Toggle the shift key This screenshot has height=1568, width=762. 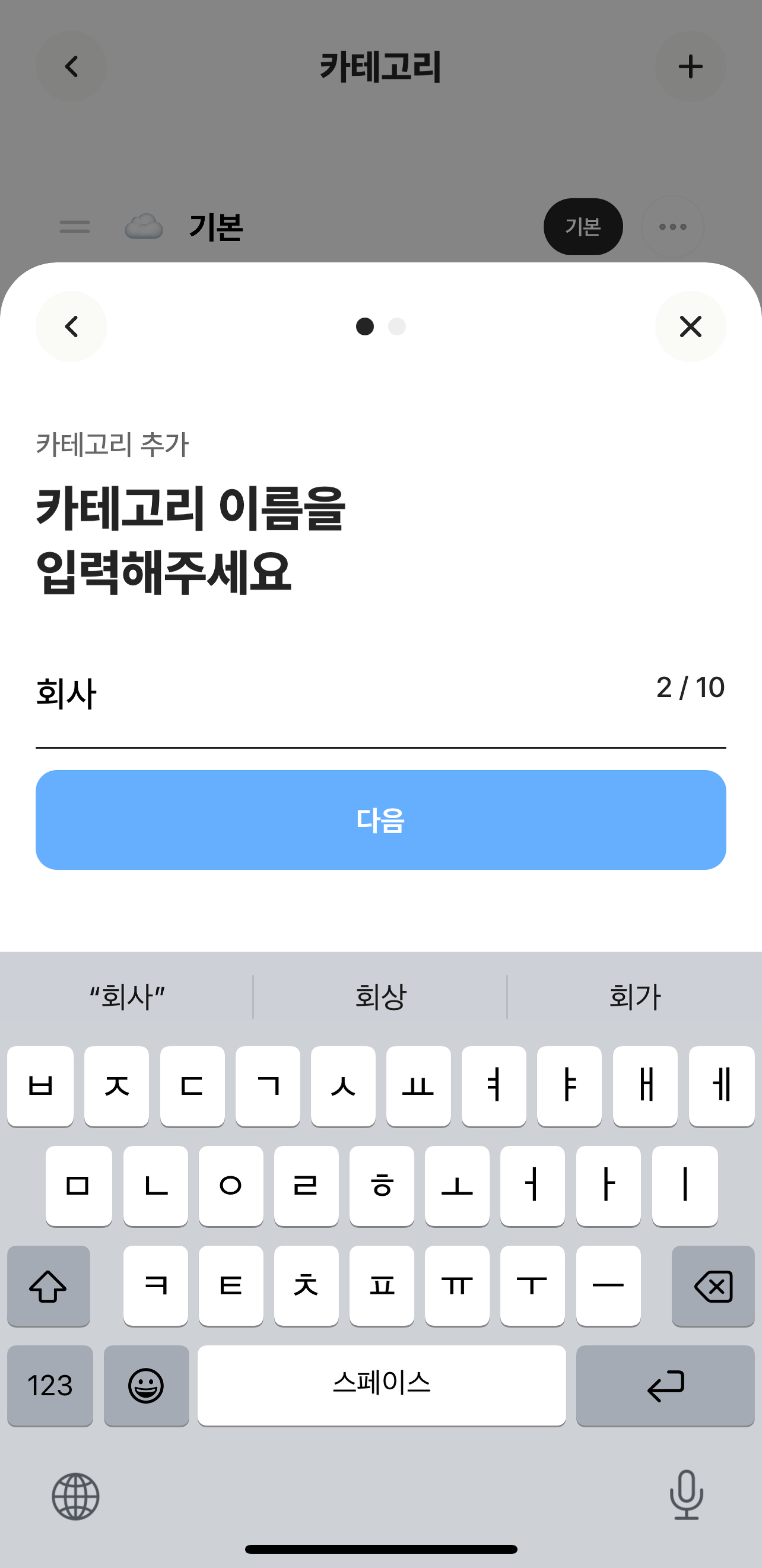[49, 1285]
